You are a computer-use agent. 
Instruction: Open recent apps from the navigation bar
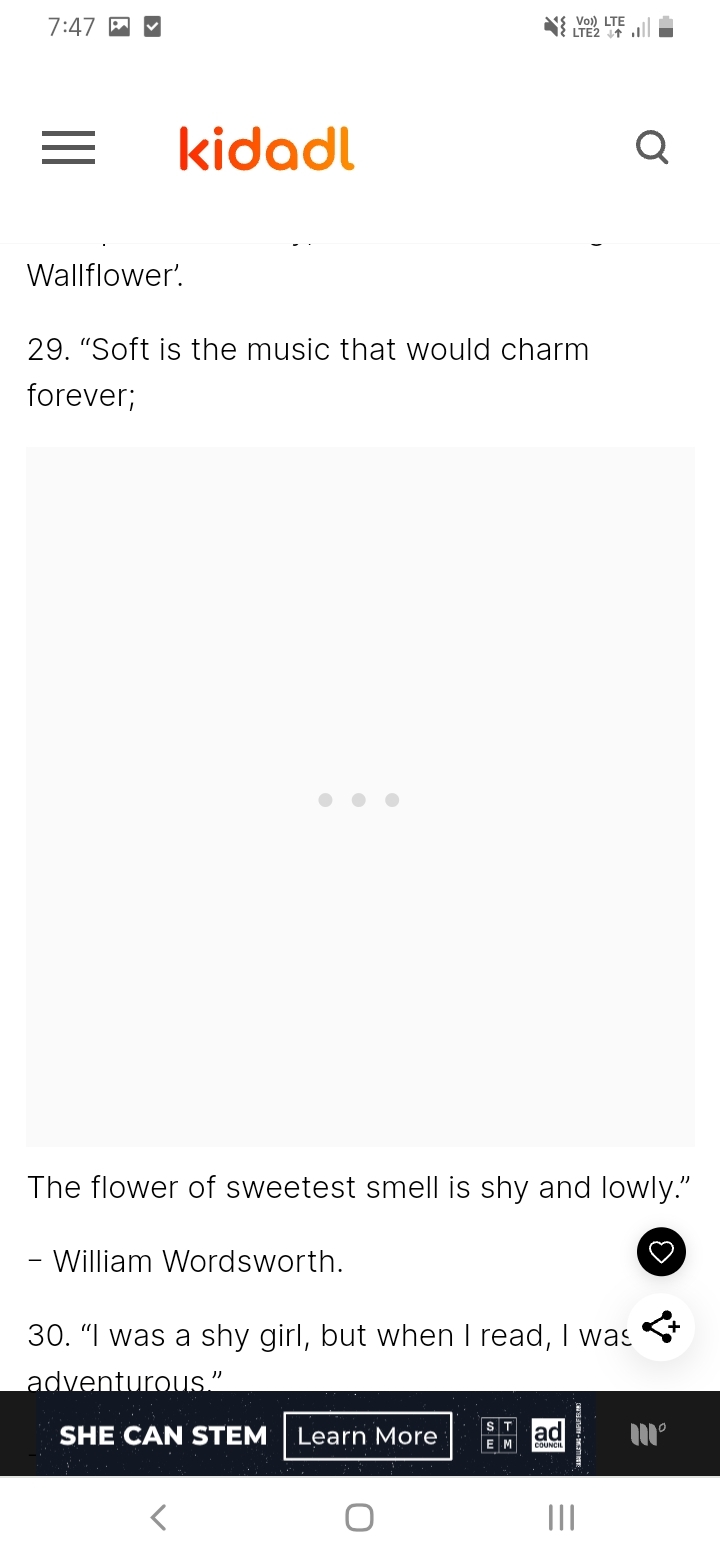[x=561, y=1517]
